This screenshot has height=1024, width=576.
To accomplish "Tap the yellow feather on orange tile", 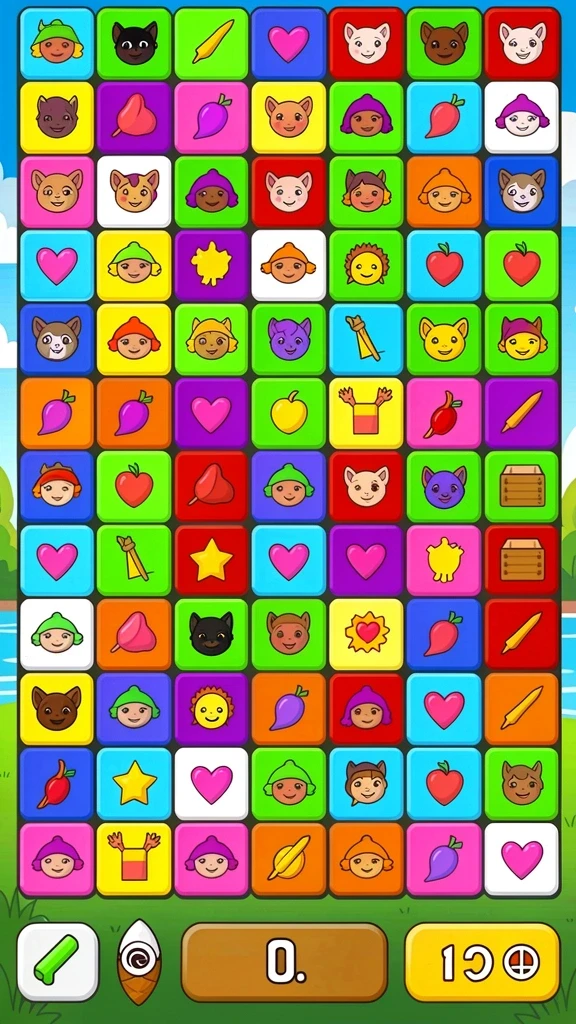I will tap(289, 858).
